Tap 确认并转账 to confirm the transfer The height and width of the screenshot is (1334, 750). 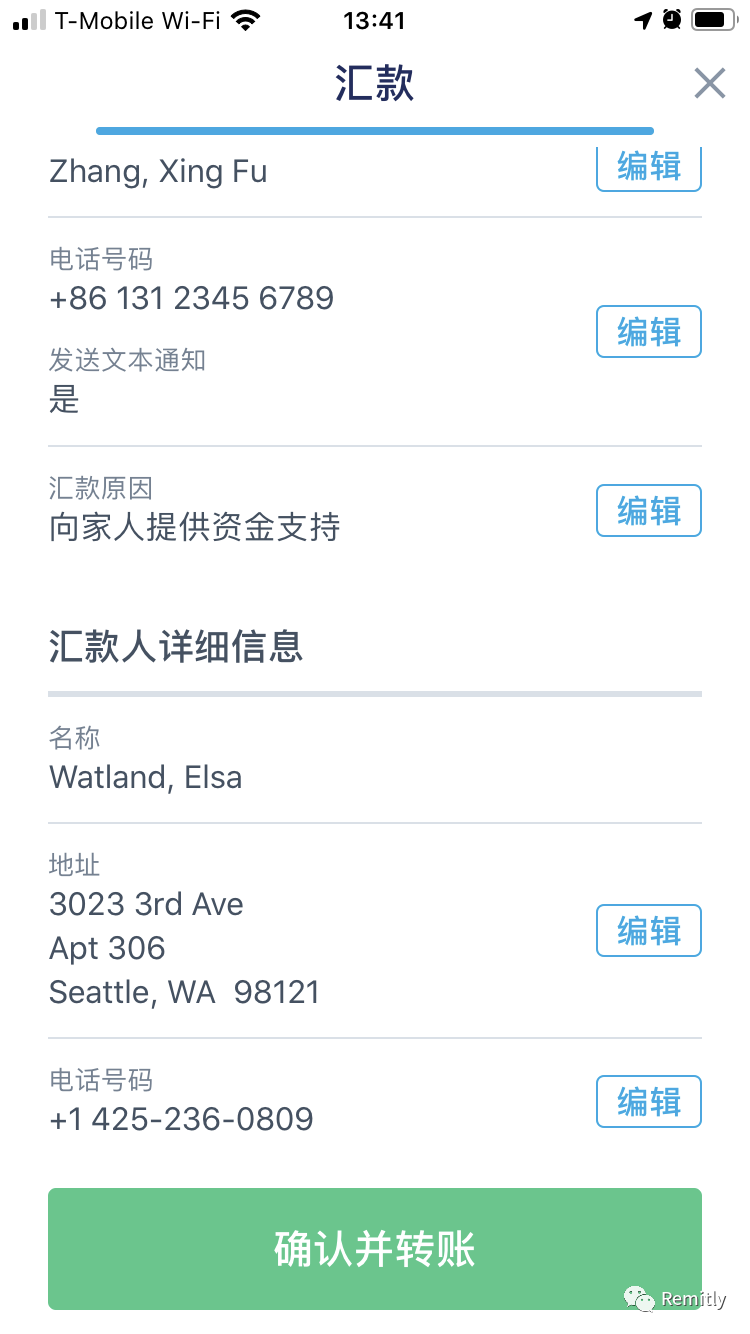tap(374, 1248)
